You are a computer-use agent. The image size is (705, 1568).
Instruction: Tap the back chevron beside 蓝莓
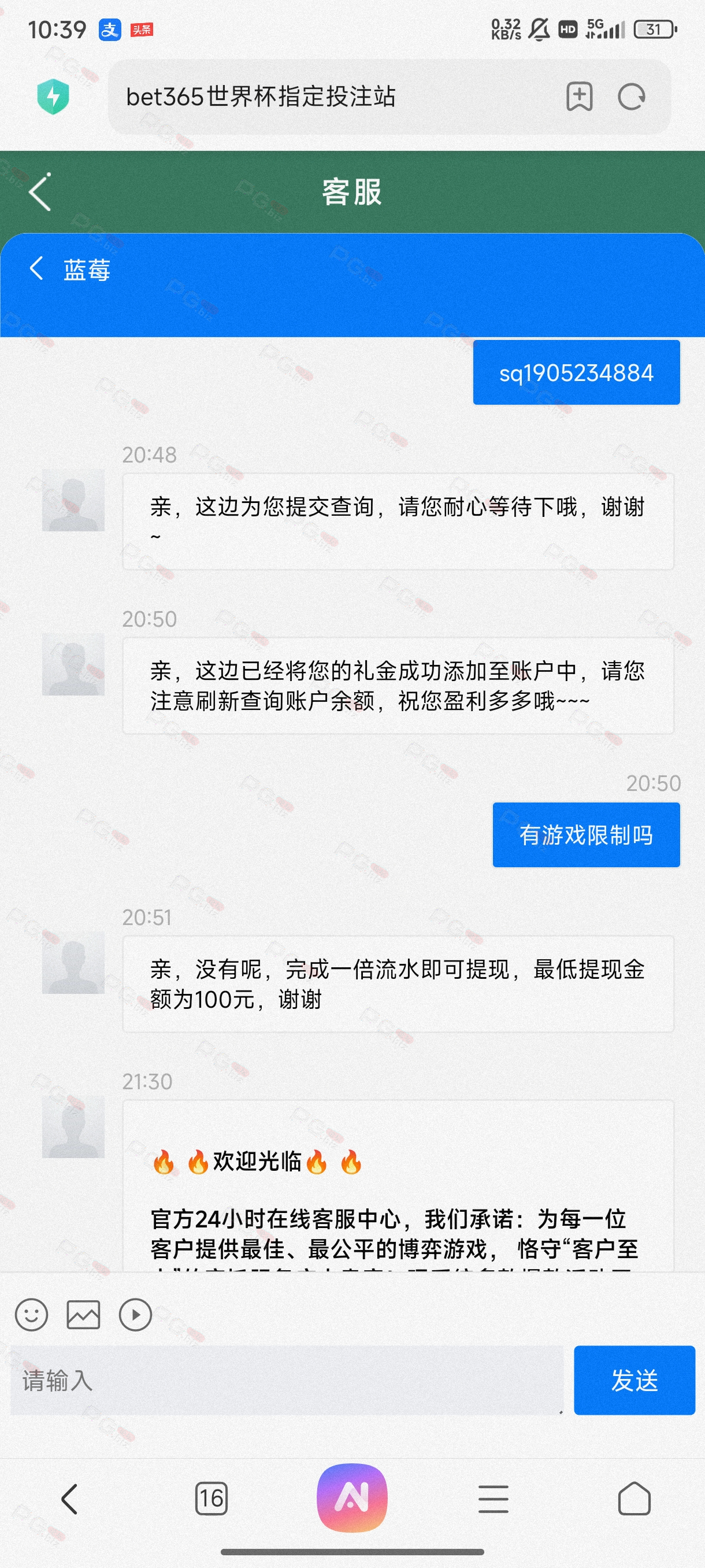36,268
